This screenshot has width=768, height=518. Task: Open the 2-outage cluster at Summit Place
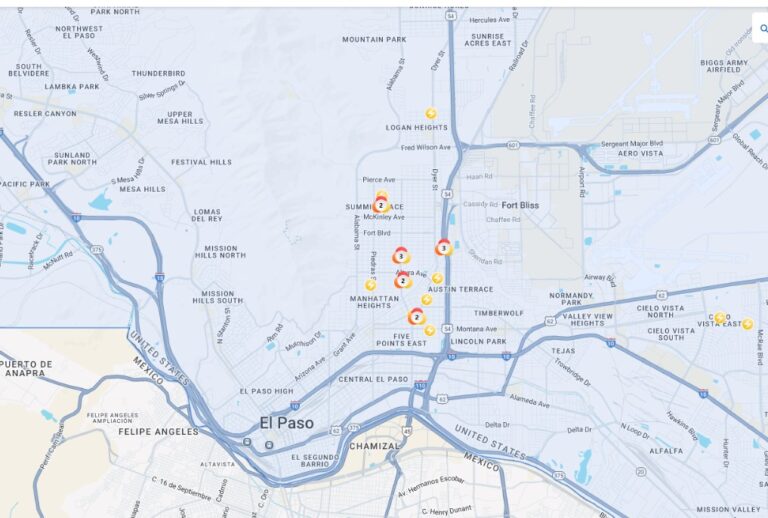pyautogui.click(x=381, y=204)
